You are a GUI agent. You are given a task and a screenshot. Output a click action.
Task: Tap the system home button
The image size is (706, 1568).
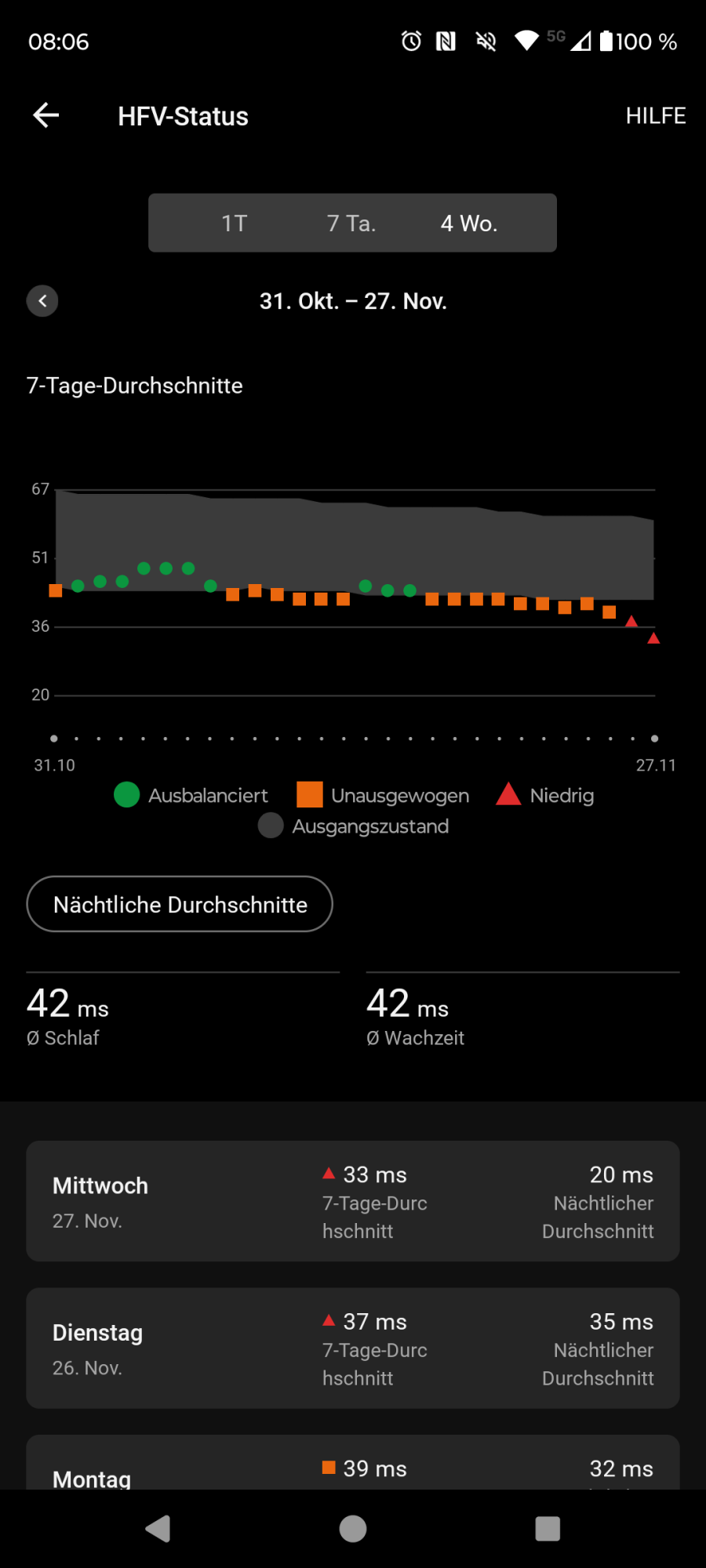click(x=352, y=1528)
